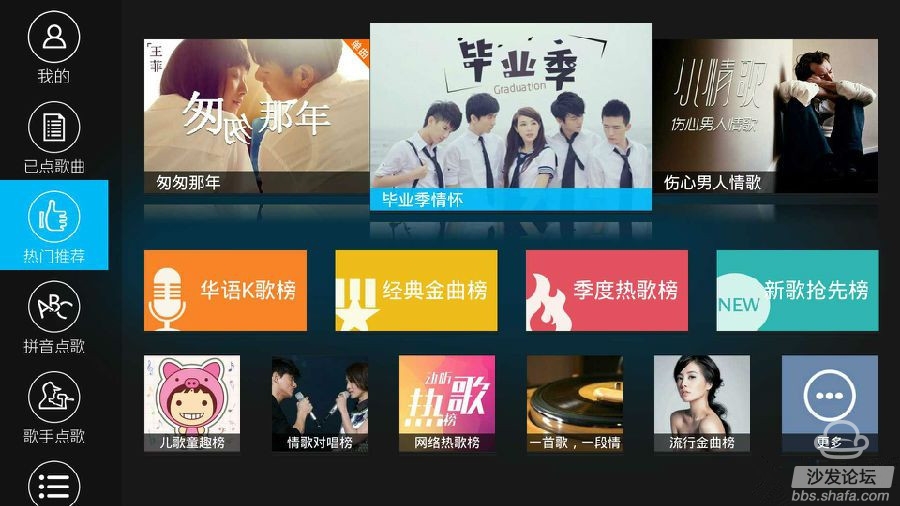Open the 华语K歌榜 chart
Image resolution: width=900 pixels, height=506 pixels.
[225, 290]
